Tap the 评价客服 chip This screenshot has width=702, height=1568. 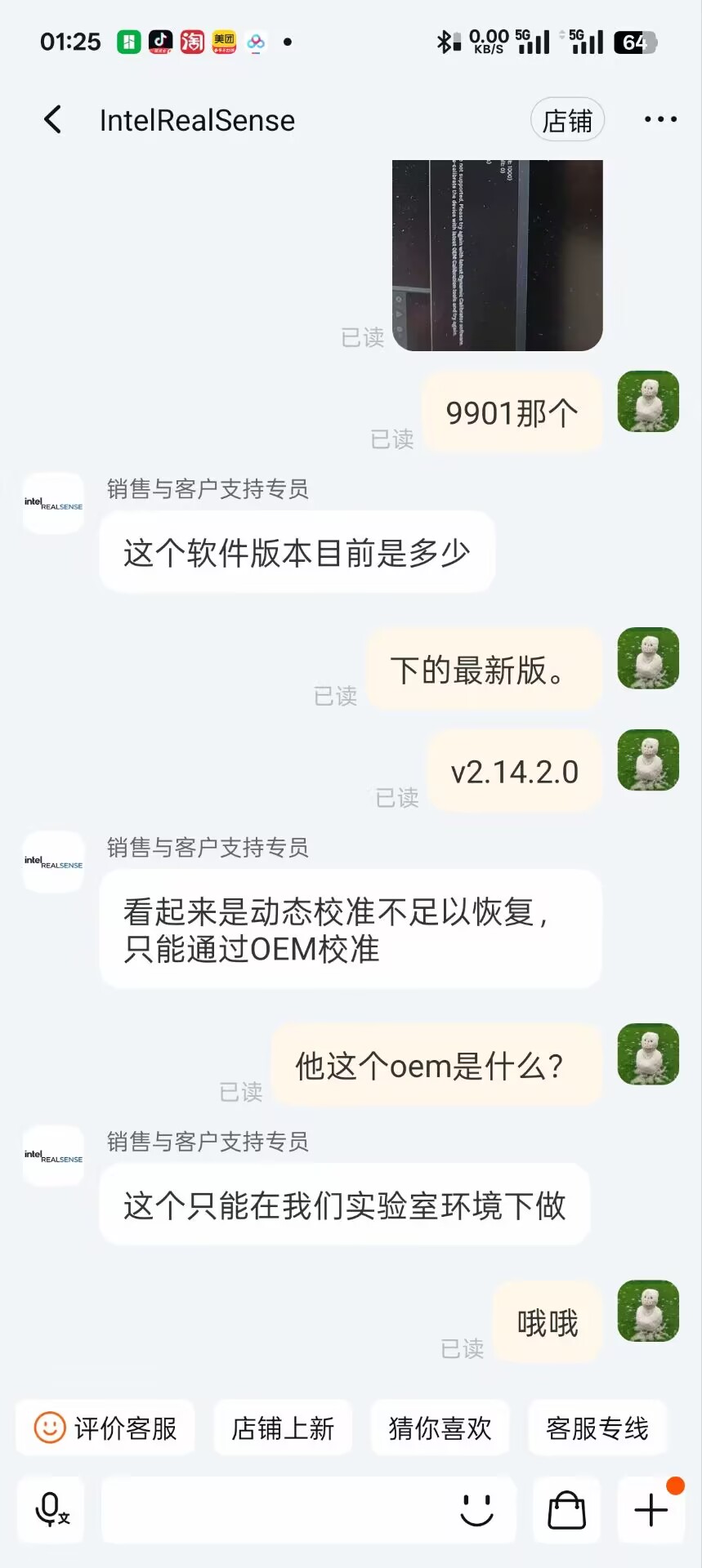tap(105, 1428)
